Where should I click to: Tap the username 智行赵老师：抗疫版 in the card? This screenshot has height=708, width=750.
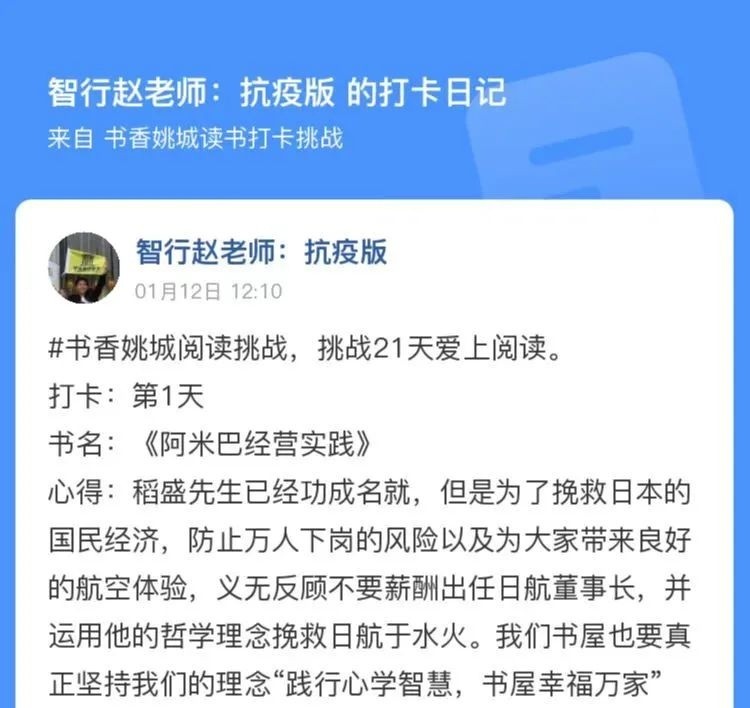pyautogui.click(x=261, y=251)
